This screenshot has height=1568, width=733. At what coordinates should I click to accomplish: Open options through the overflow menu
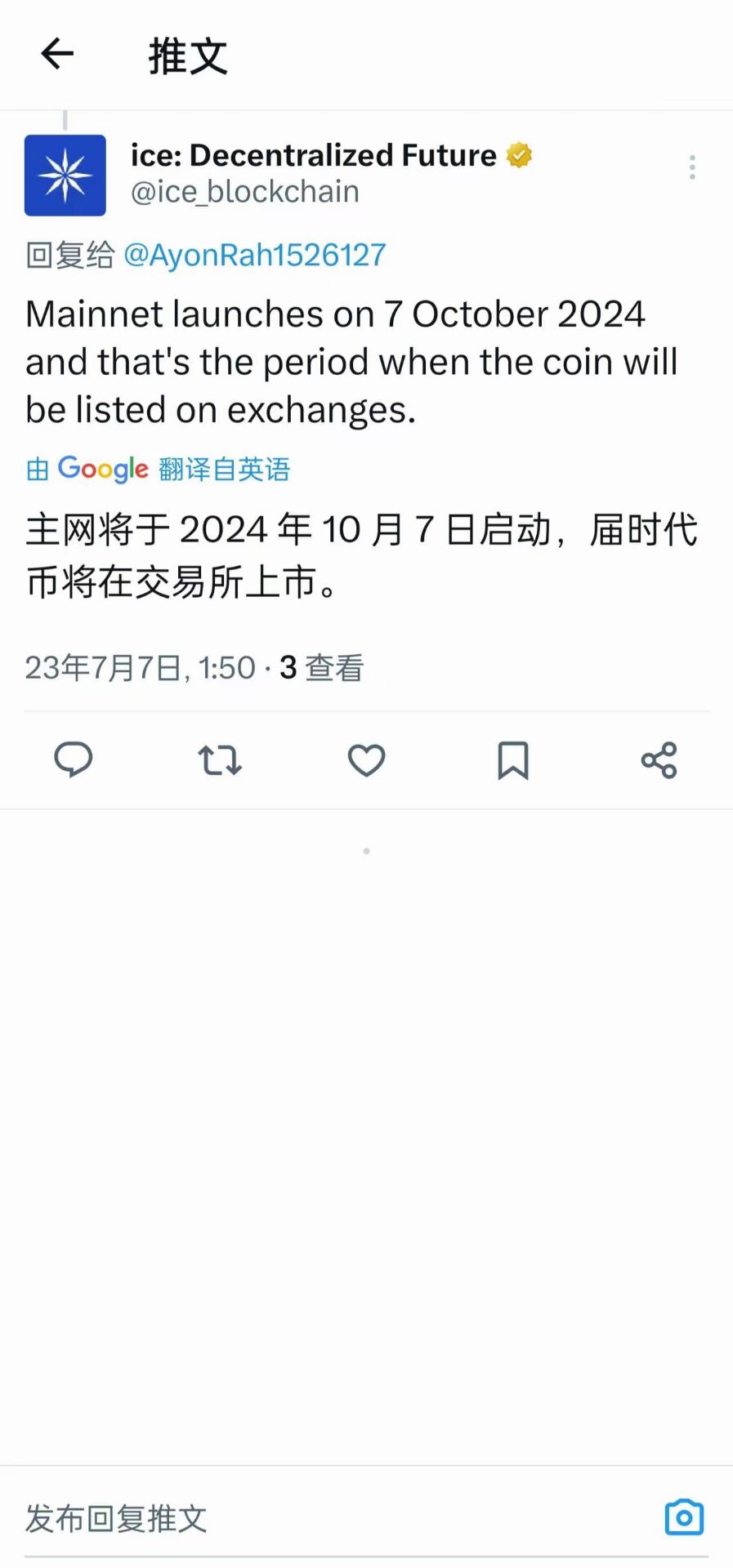(x=691, y=167)
